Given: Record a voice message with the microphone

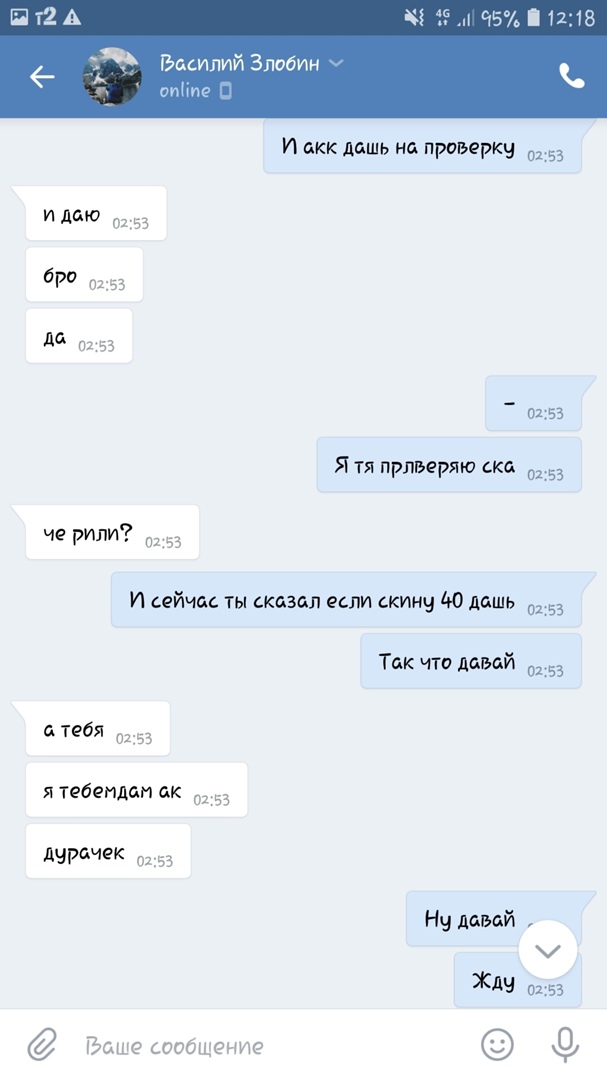Looking at the screenshot, I should click(565, 1045).
